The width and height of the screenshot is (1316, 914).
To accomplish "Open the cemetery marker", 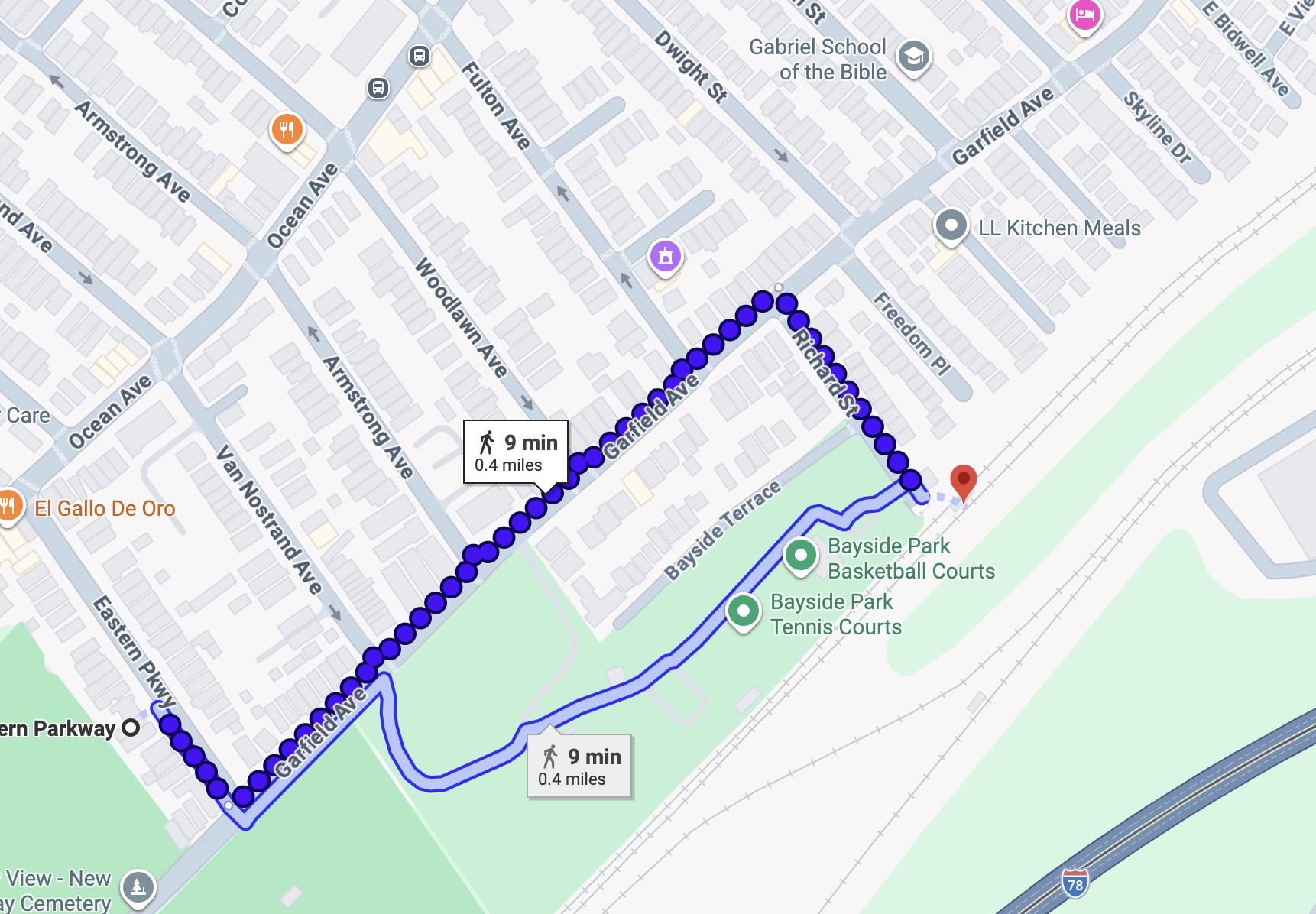I will (138, 888).
